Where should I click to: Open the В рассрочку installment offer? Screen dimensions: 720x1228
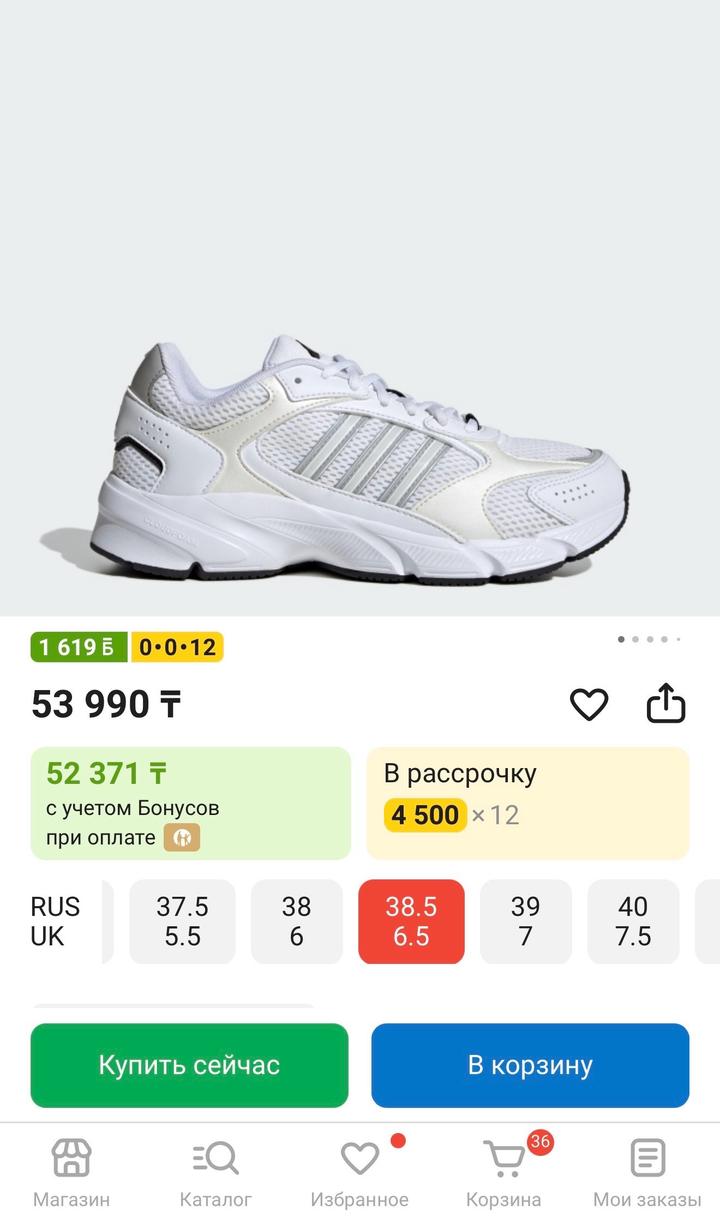527,803
